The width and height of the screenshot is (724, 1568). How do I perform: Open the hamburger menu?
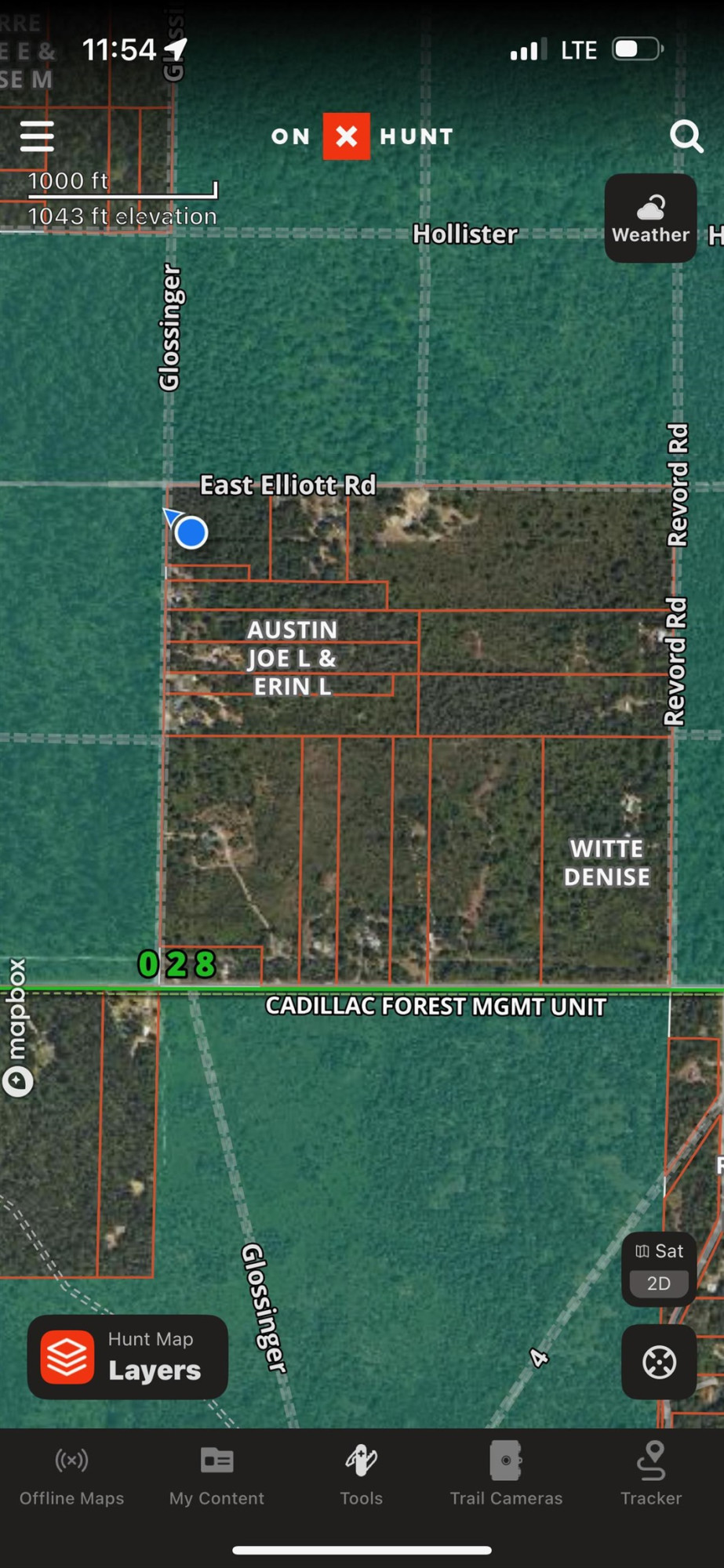[37, 136]
